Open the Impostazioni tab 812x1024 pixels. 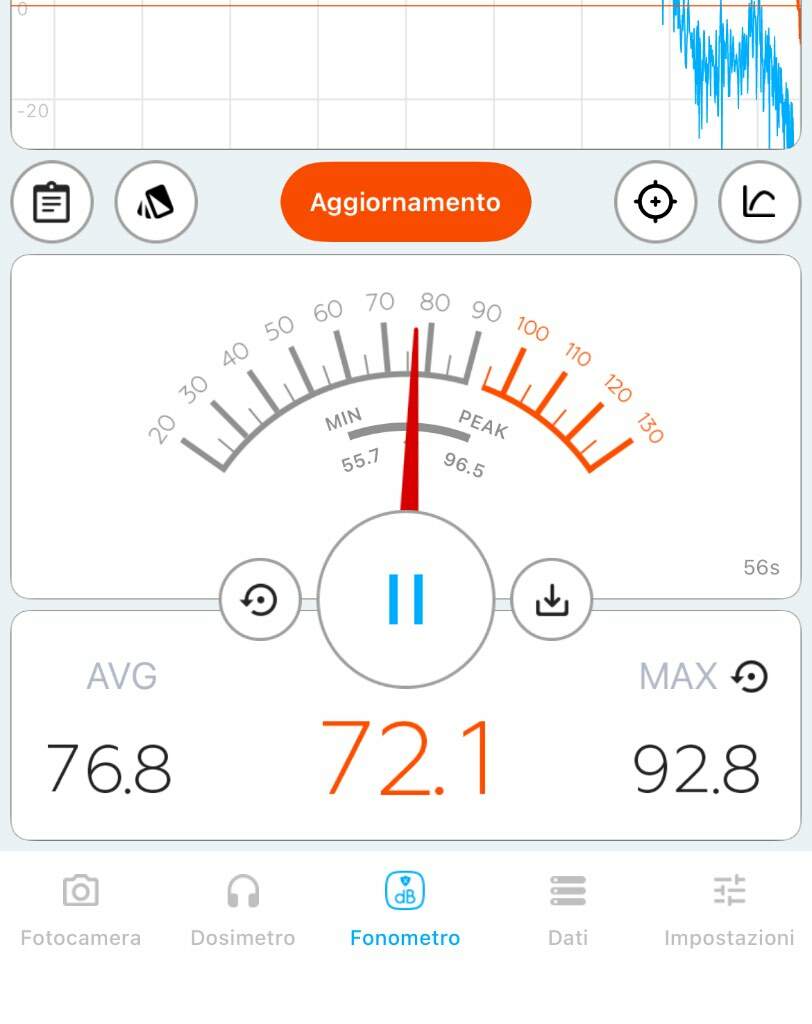point(729,908)
